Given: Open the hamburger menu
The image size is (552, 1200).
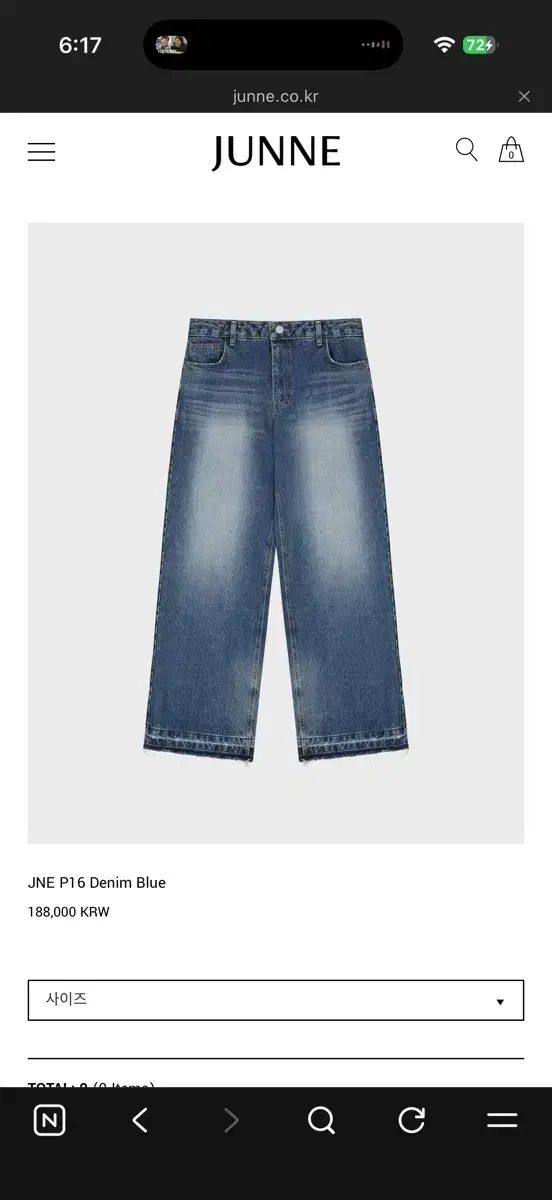Looking at the screenshot, I should [x=41, y=152].
